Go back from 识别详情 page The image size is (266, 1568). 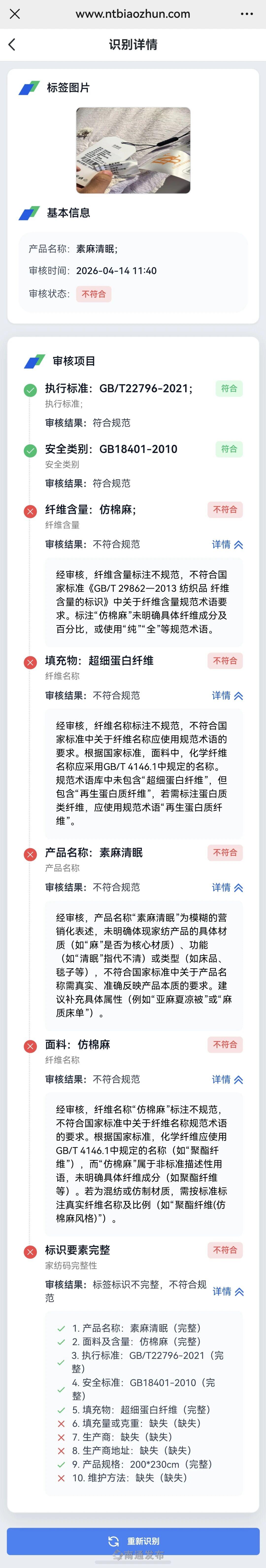click(x=12, y=44)
